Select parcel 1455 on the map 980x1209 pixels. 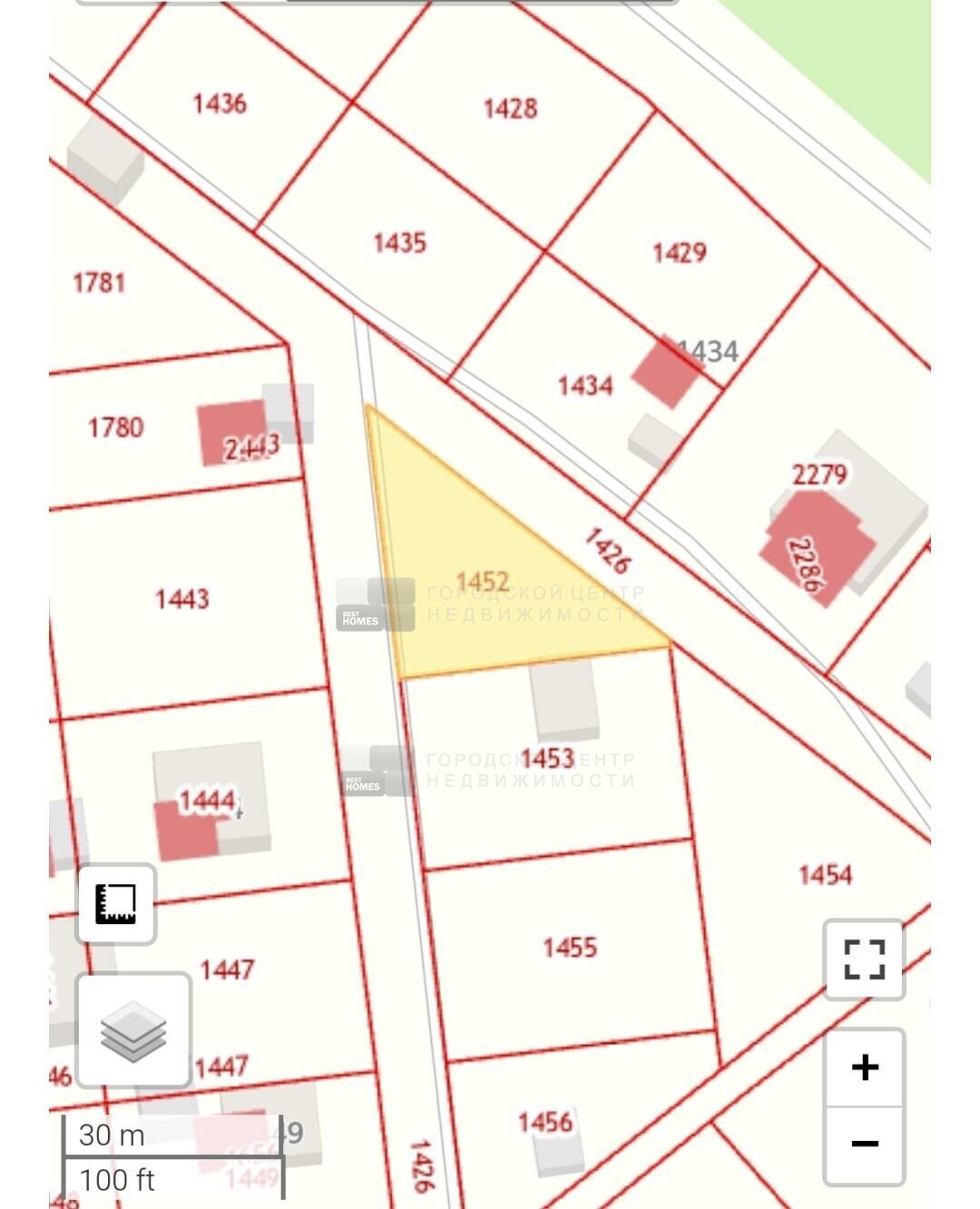tap(570, 948)
